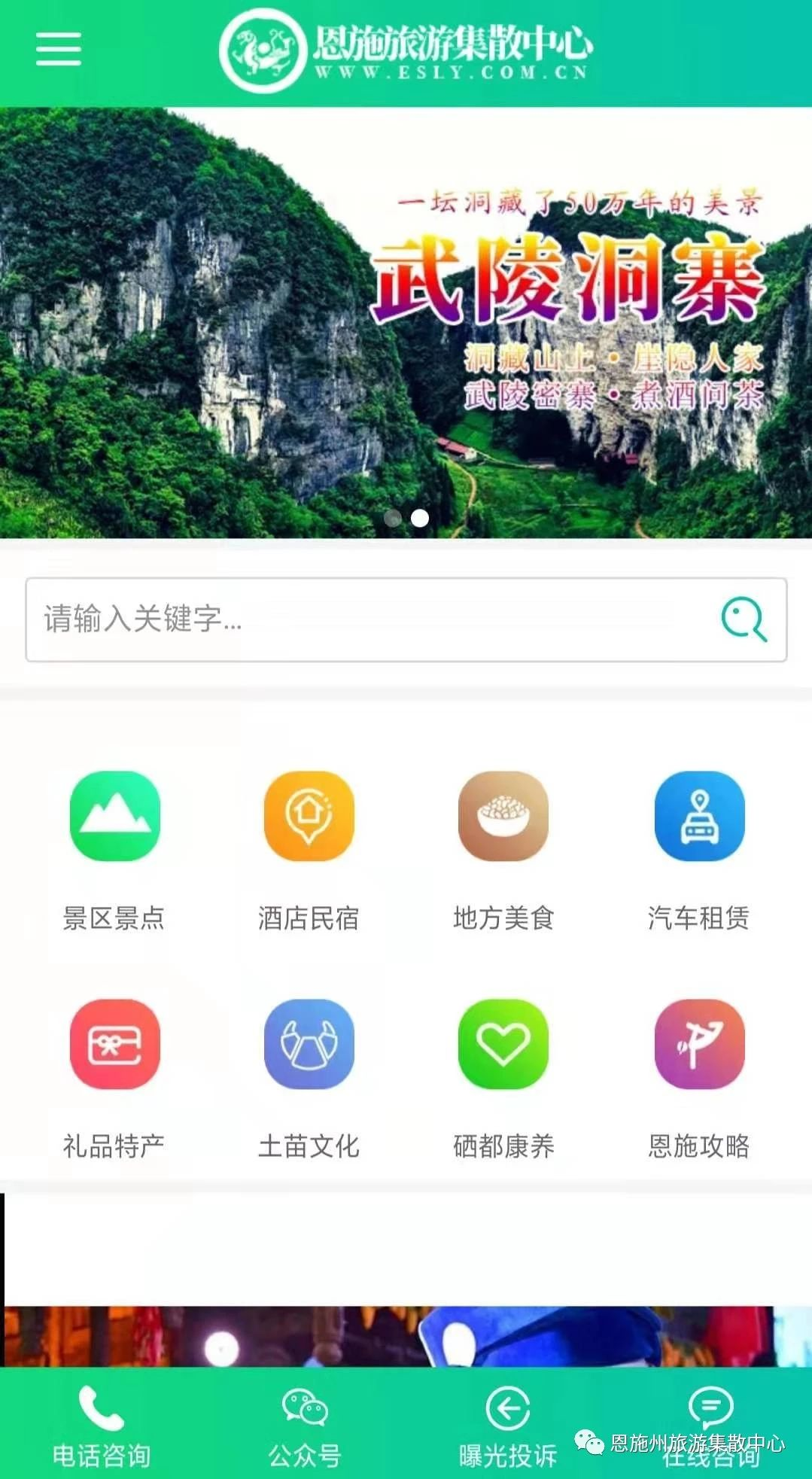812x1479 pixels.
Task: Switch to the first banner slide dot
Action: [x=393, y=518]
